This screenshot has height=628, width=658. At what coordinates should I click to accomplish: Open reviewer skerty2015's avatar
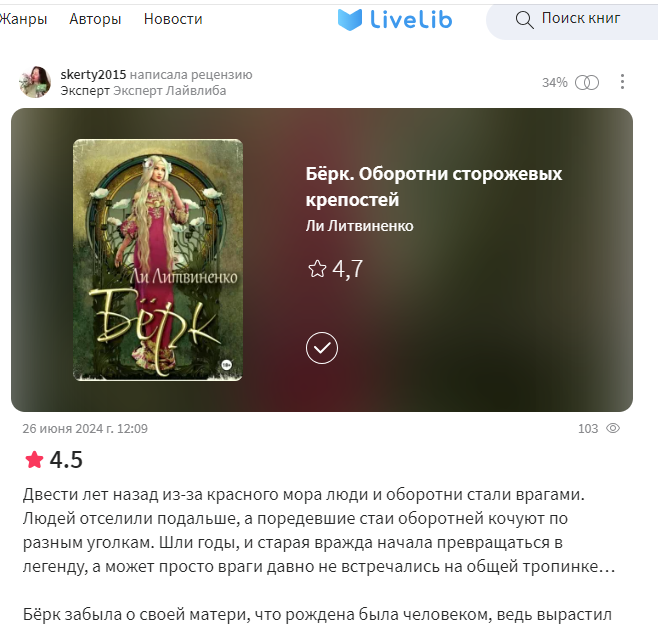pyautogui.click(x=35, y=82)
